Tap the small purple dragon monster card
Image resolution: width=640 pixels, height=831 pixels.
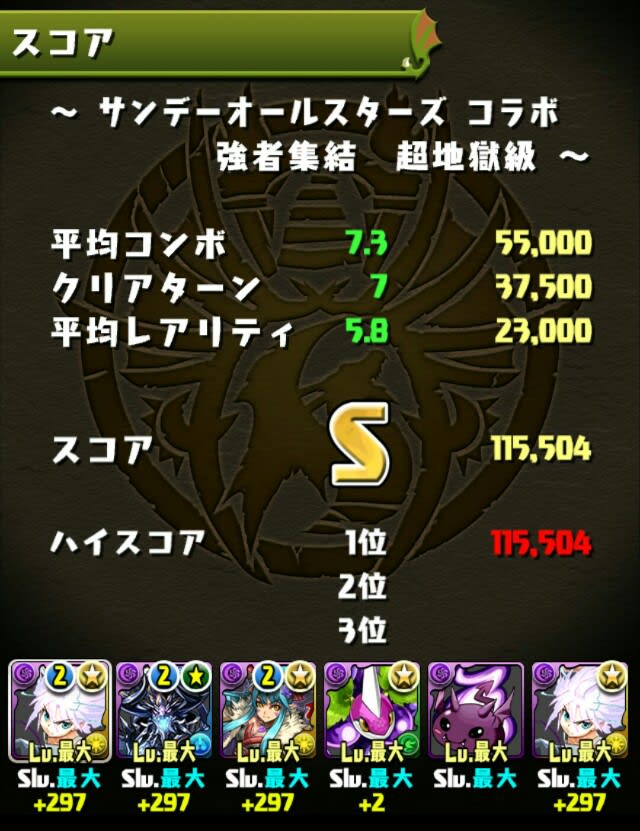point(476,710)
